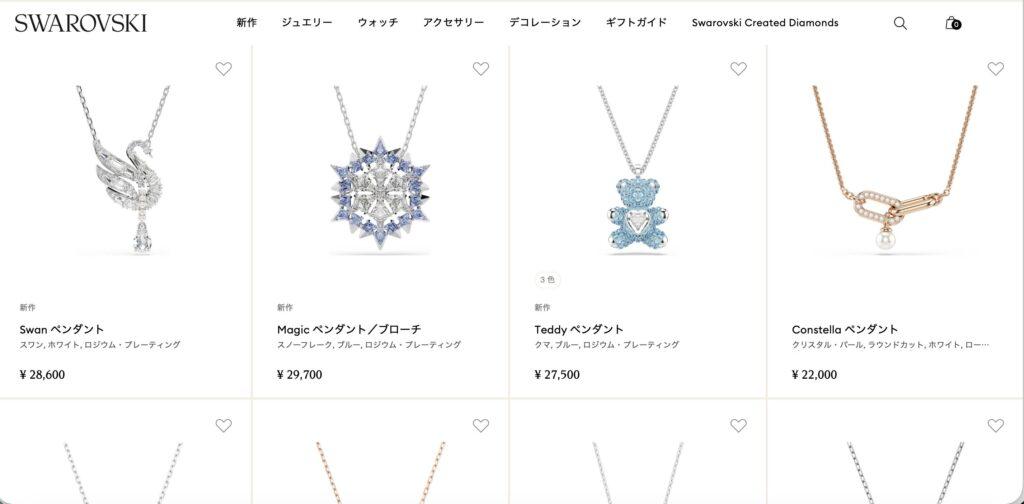
Task: Favorite the Teddy ペンダント
Action: (x=738, y=69)
